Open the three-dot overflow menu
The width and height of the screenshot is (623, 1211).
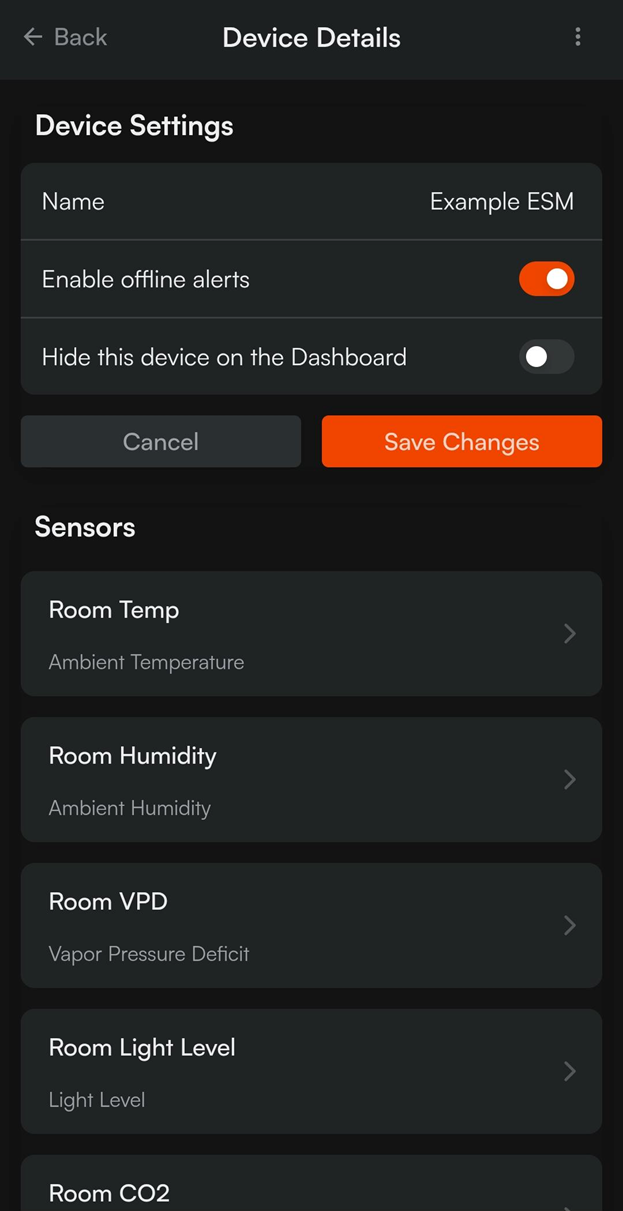coord(578,37)
